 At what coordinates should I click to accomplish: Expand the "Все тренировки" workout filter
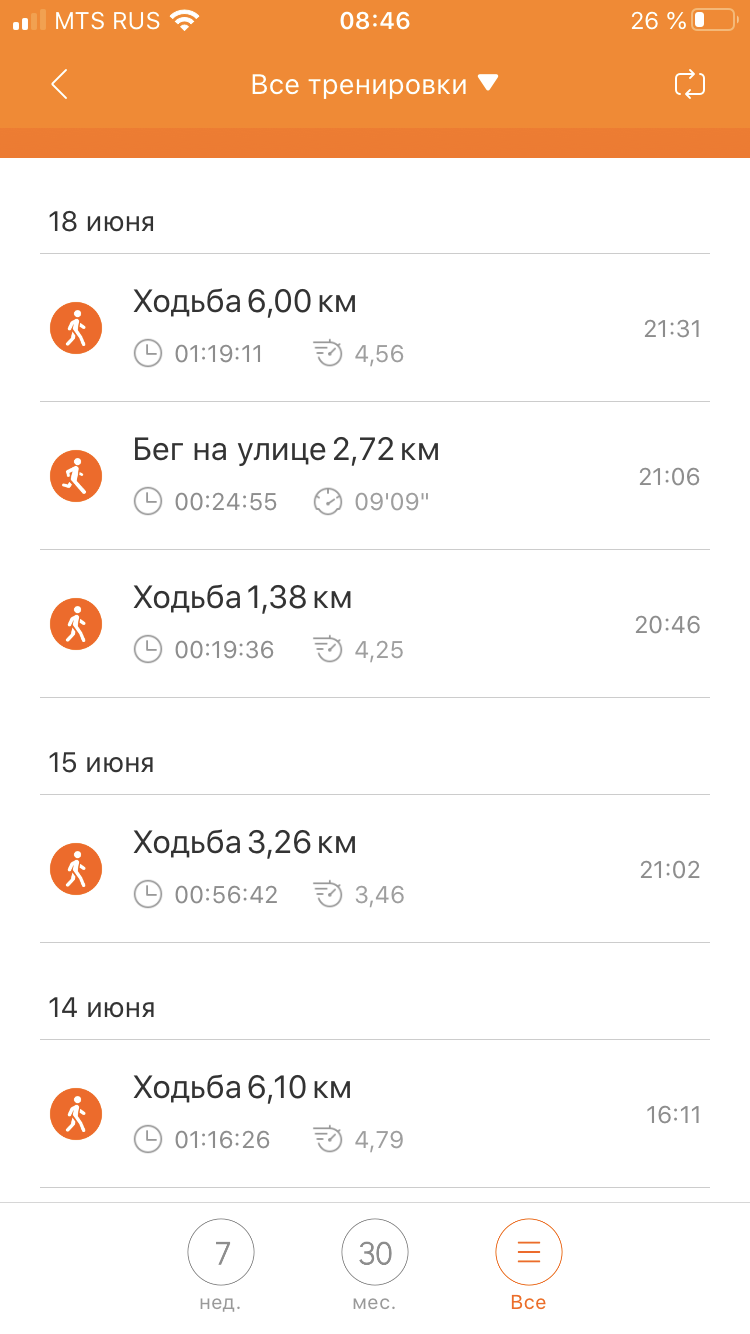tap(374, 85)
